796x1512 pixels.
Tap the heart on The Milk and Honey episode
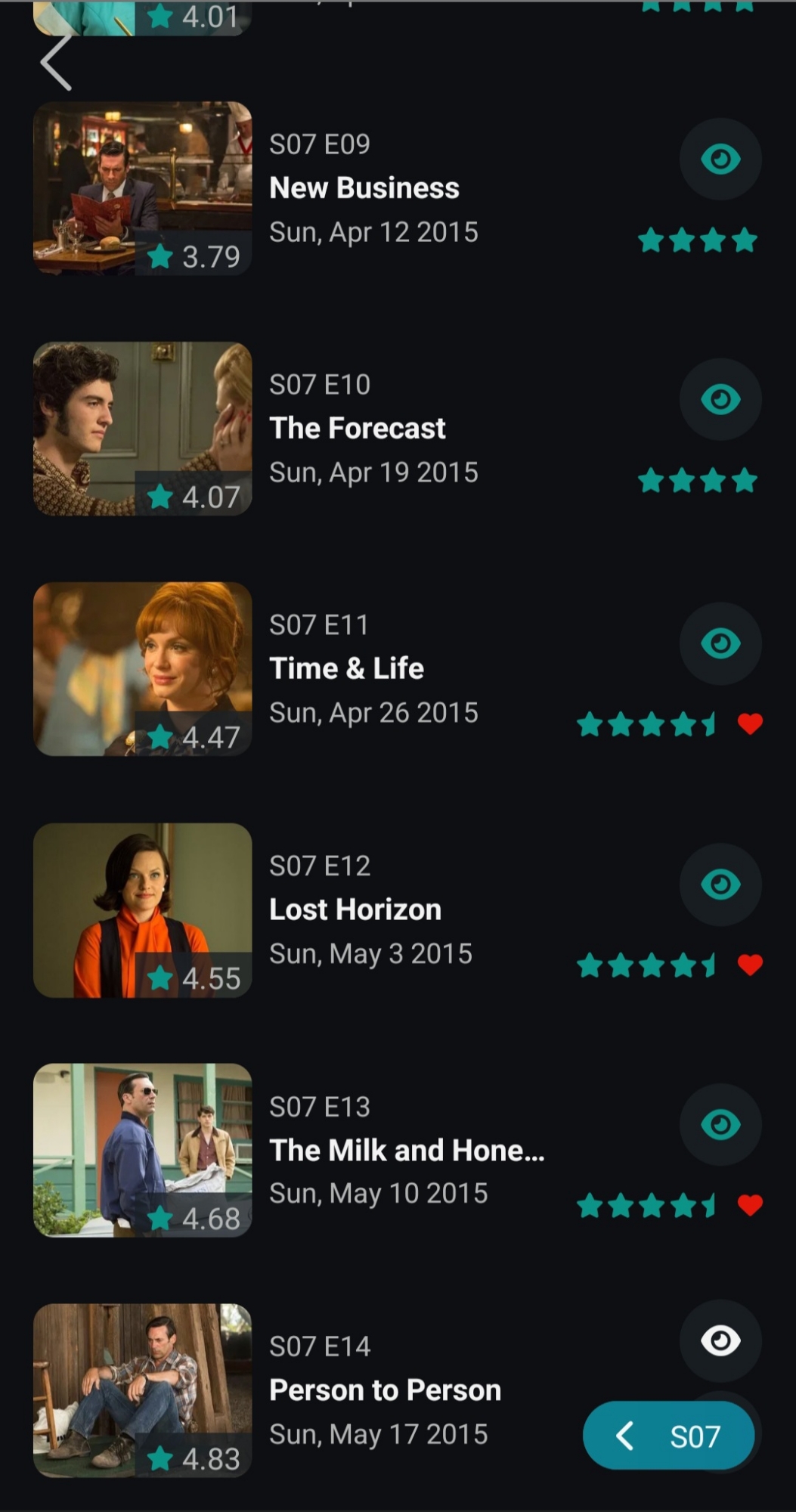[750, 1205]
